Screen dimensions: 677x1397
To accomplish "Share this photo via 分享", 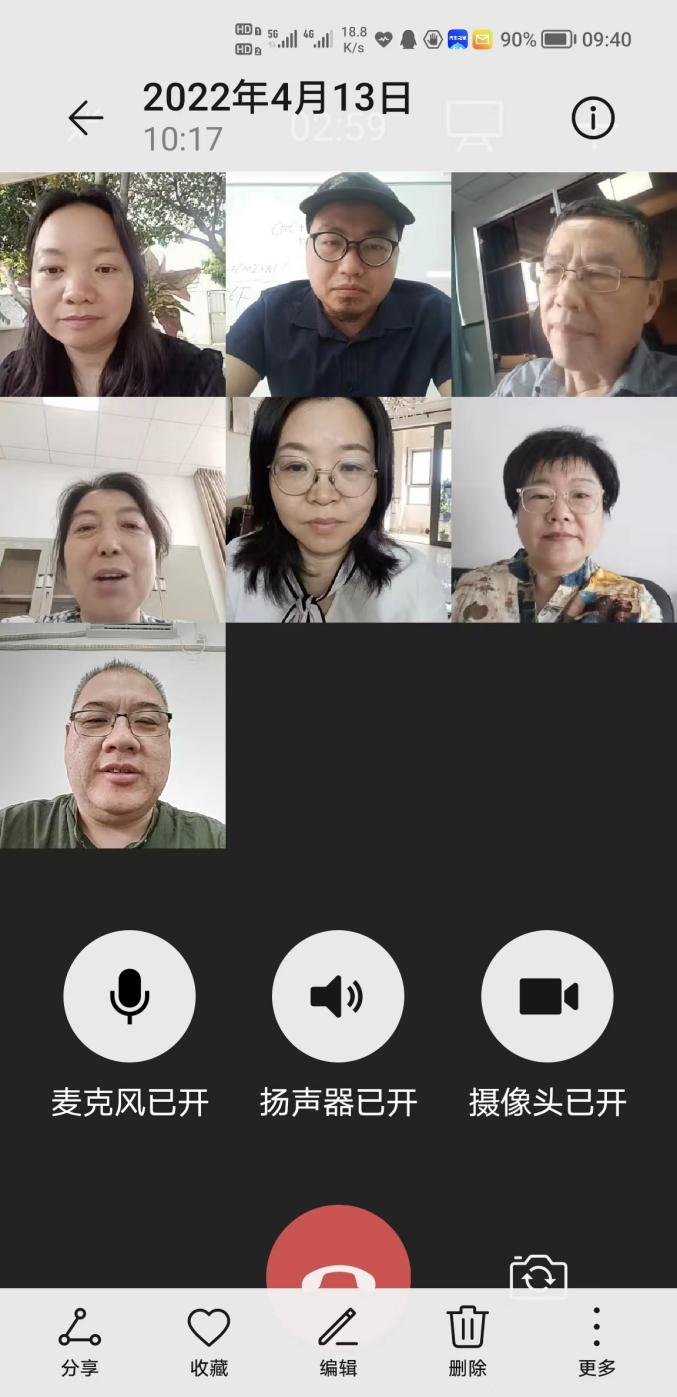I will [x=80, y=1341].
